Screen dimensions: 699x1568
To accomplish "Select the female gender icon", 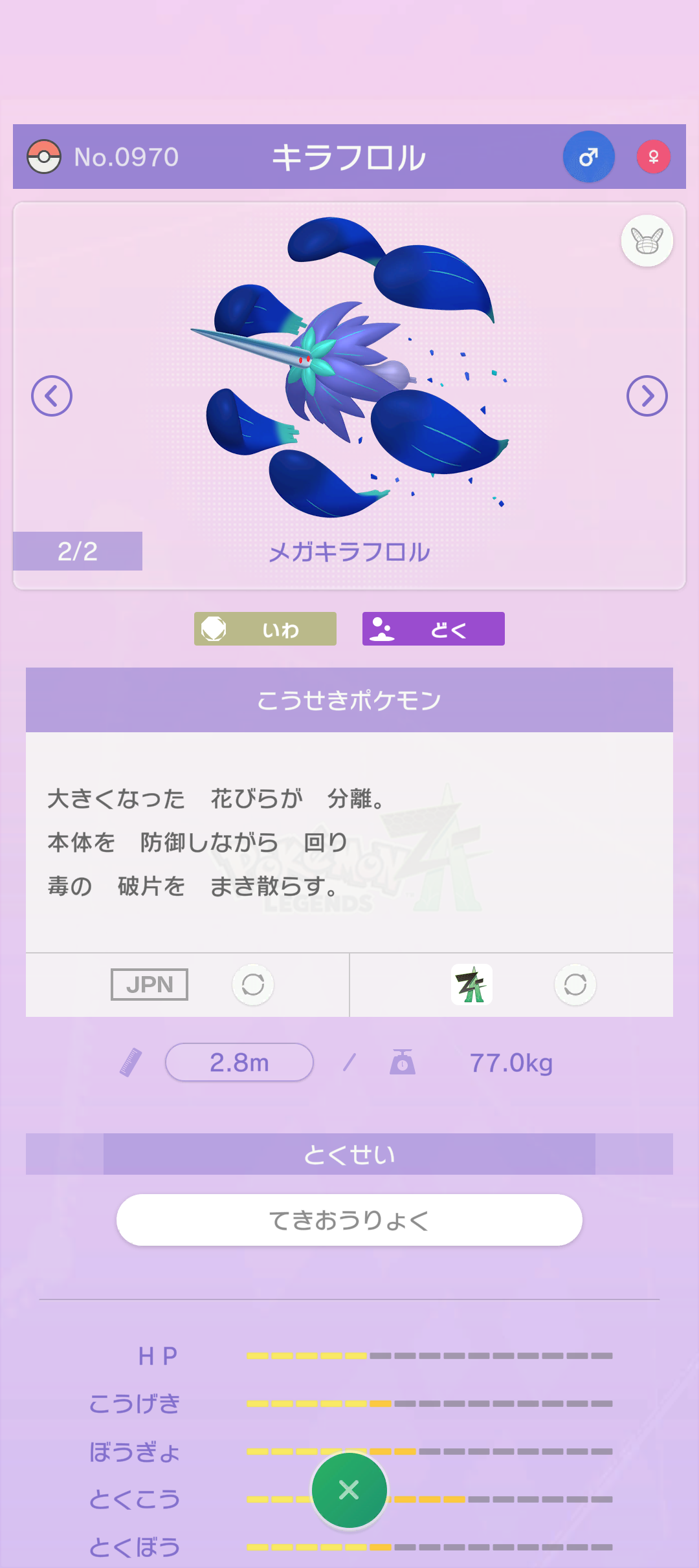I will (x=653, y=157).
